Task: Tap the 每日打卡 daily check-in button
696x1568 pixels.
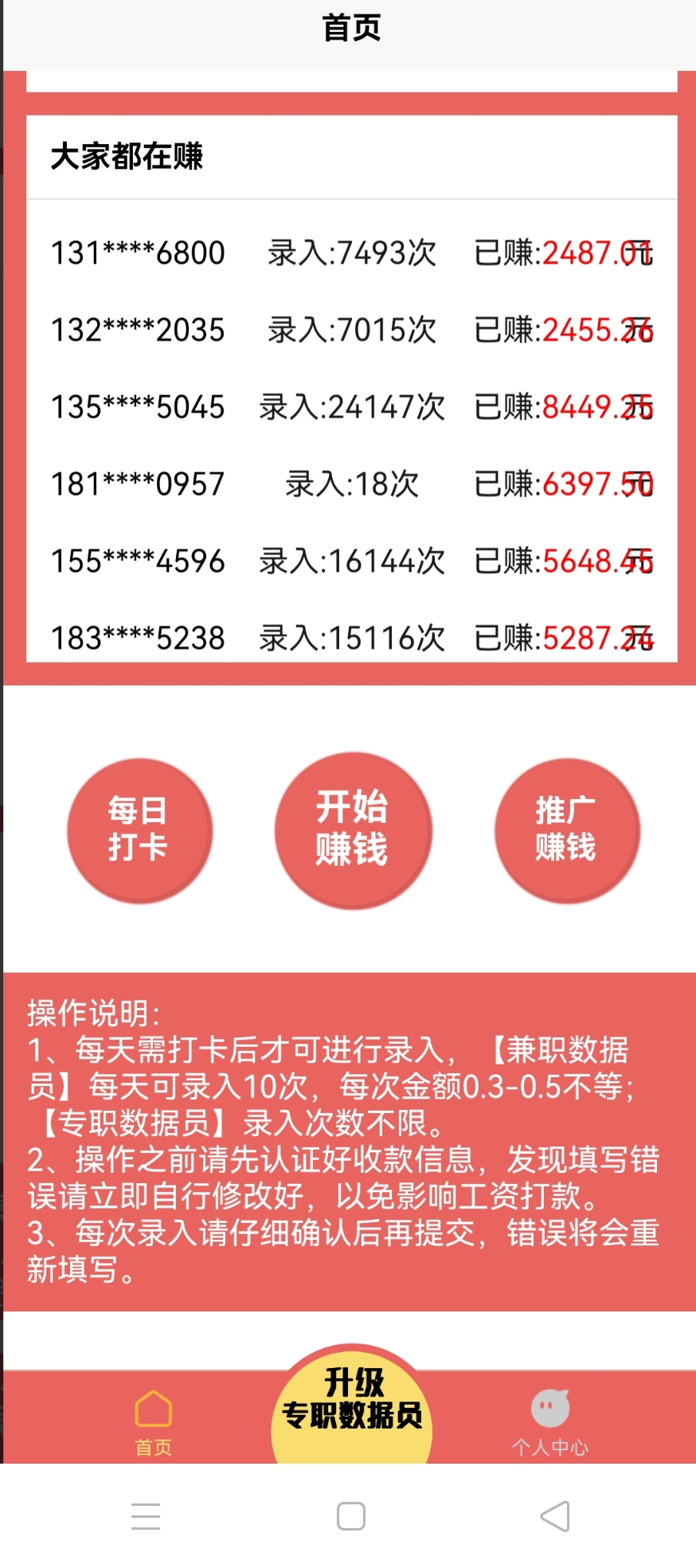Action: pos(139,830)
